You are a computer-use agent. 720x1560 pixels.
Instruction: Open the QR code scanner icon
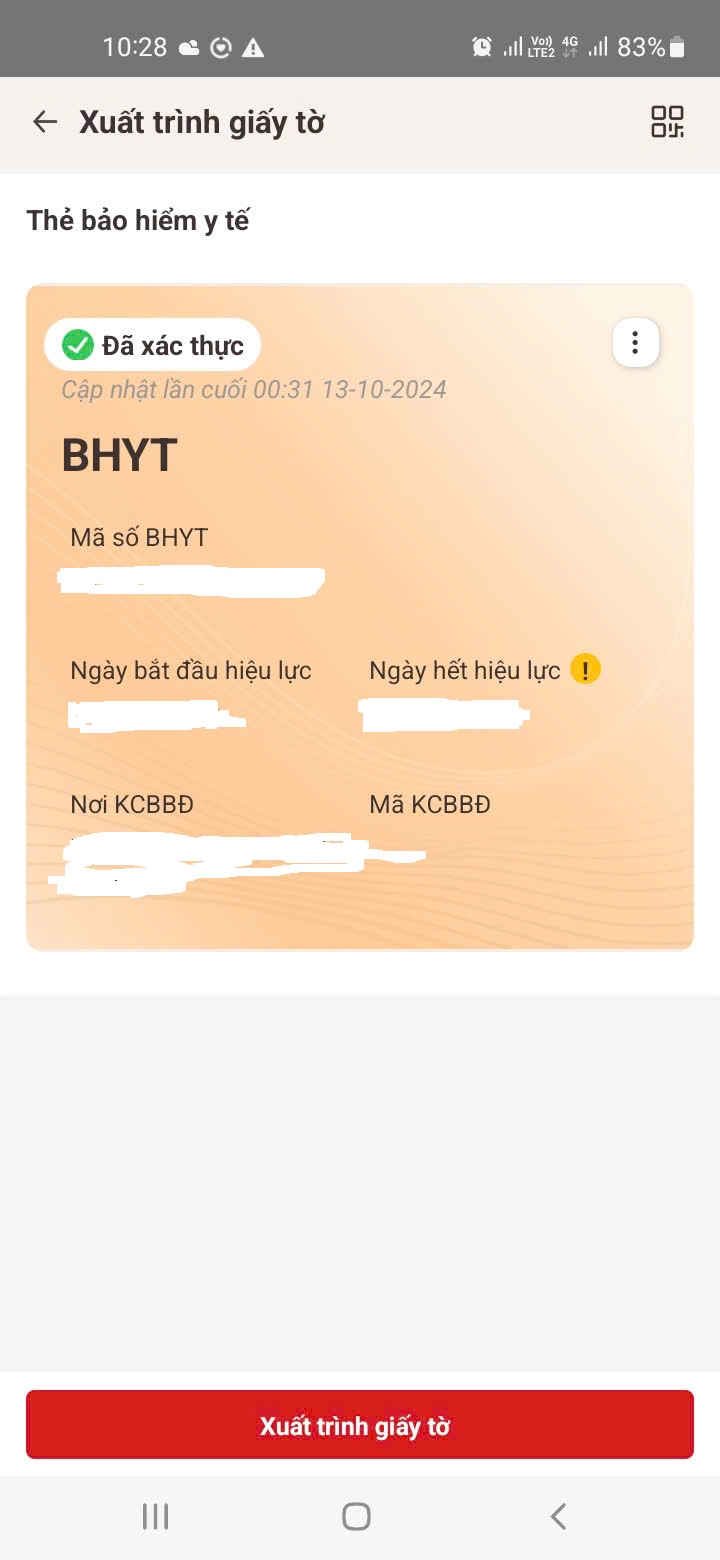tap(667, 122)
